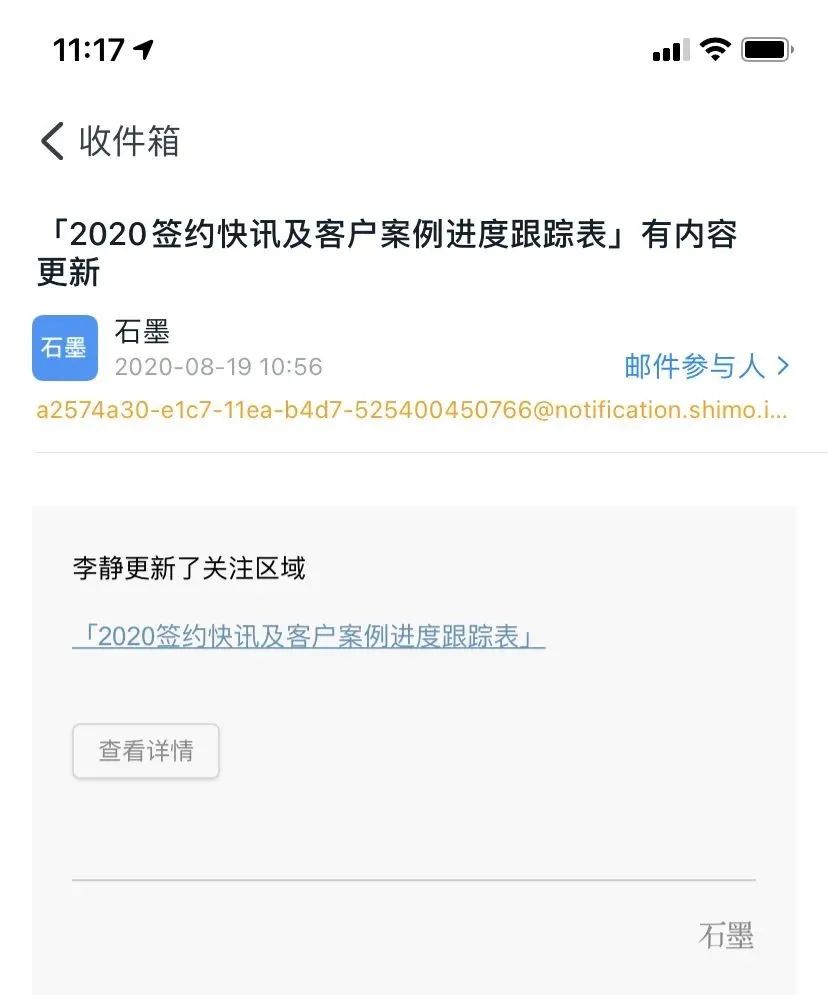Image resolution: width=828 pixels, height=995 pixels.
Task: Open 邮件参与人 participants list
Action: point(706,367)
